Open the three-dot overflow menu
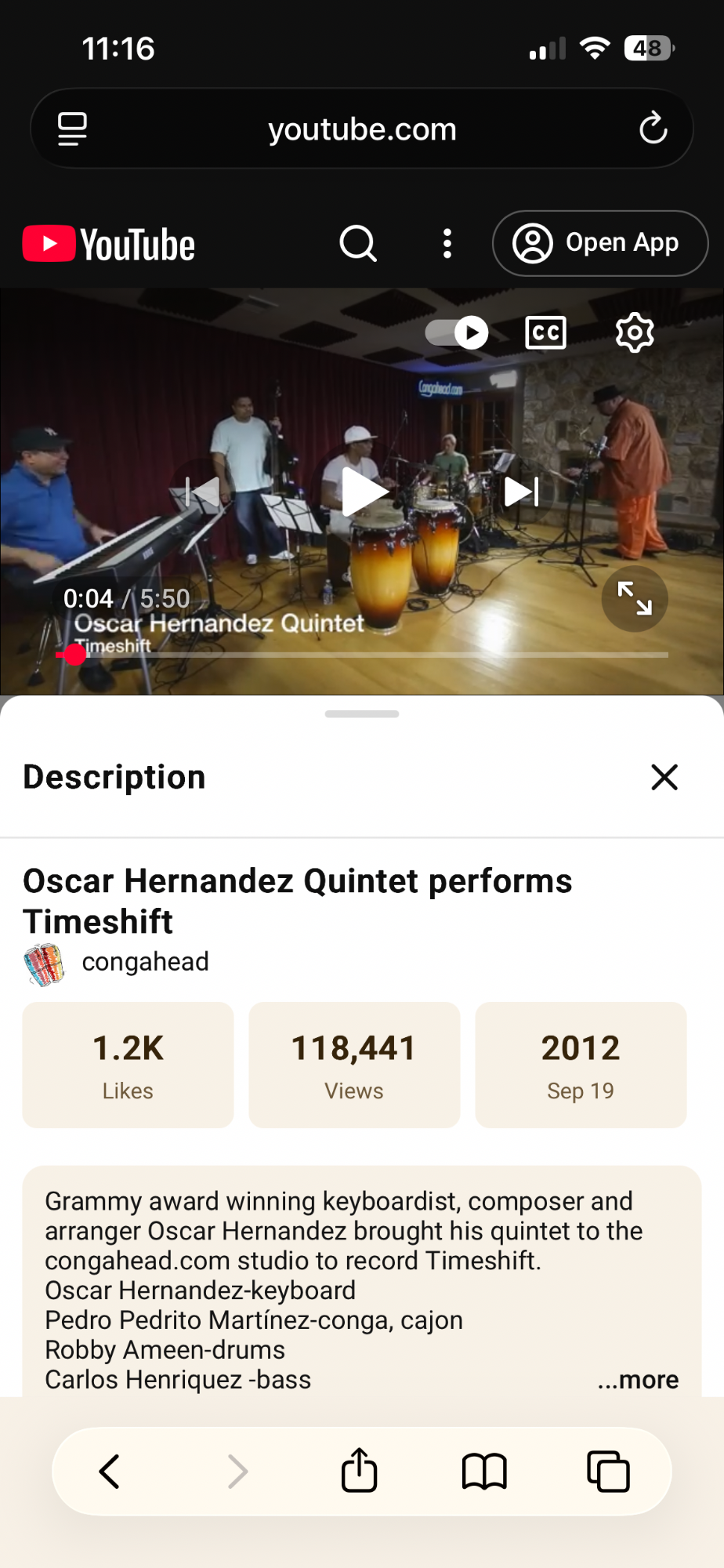Image resolution: width=724 pixels, height=1568 pixels. click(x=447, y=243)
